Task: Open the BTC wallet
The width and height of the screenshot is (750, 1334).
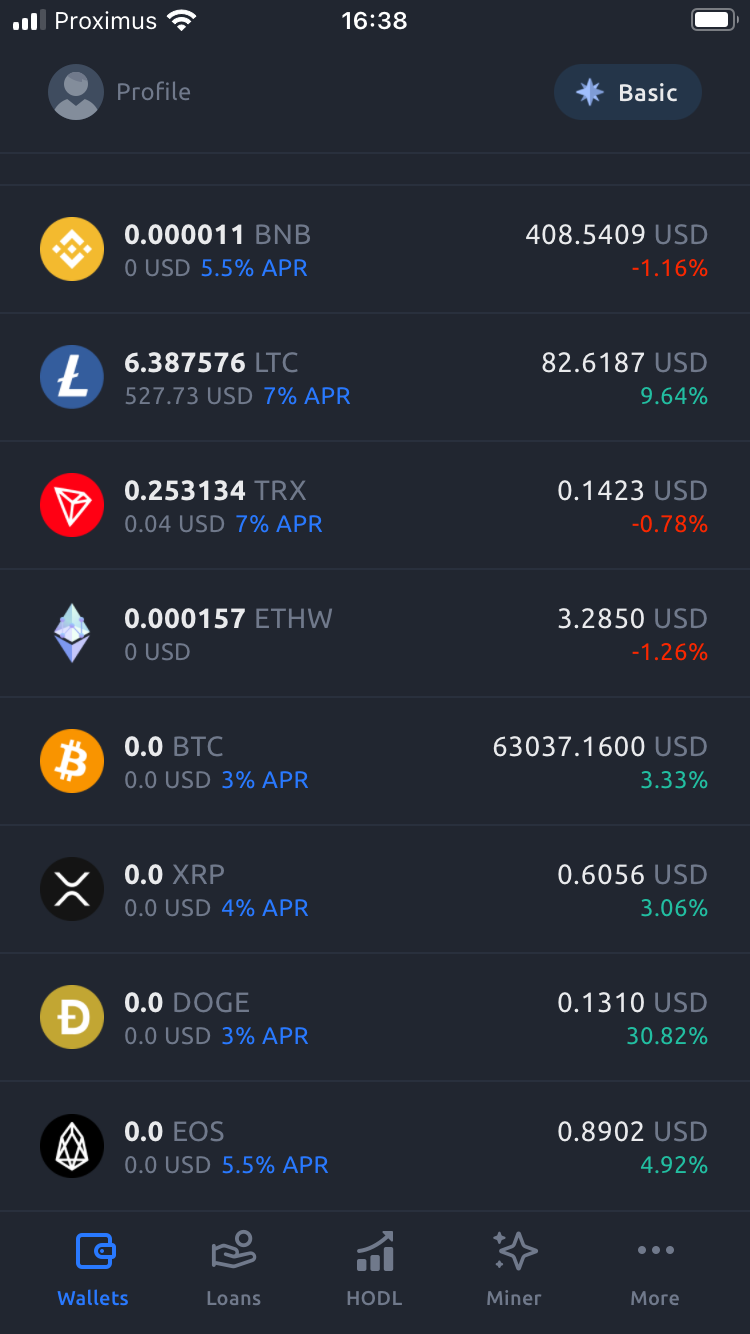Action: 375,761
